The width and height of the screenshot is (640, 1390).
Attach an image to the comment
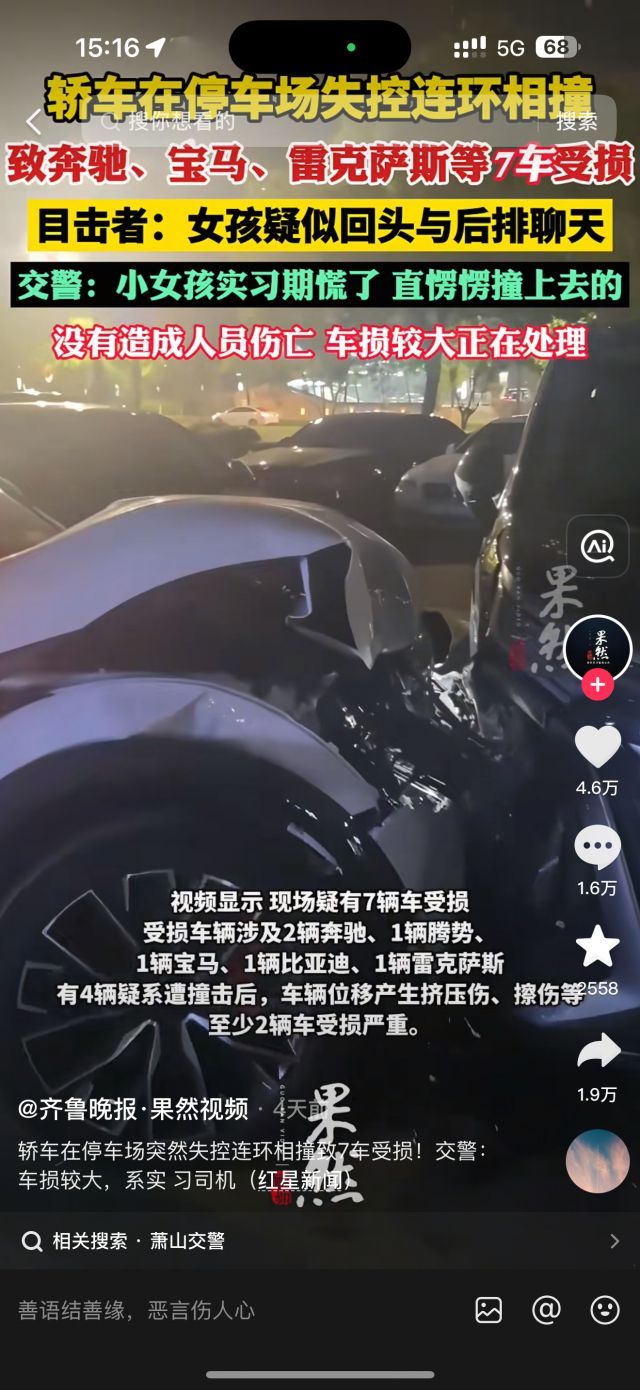point(488,1310)
